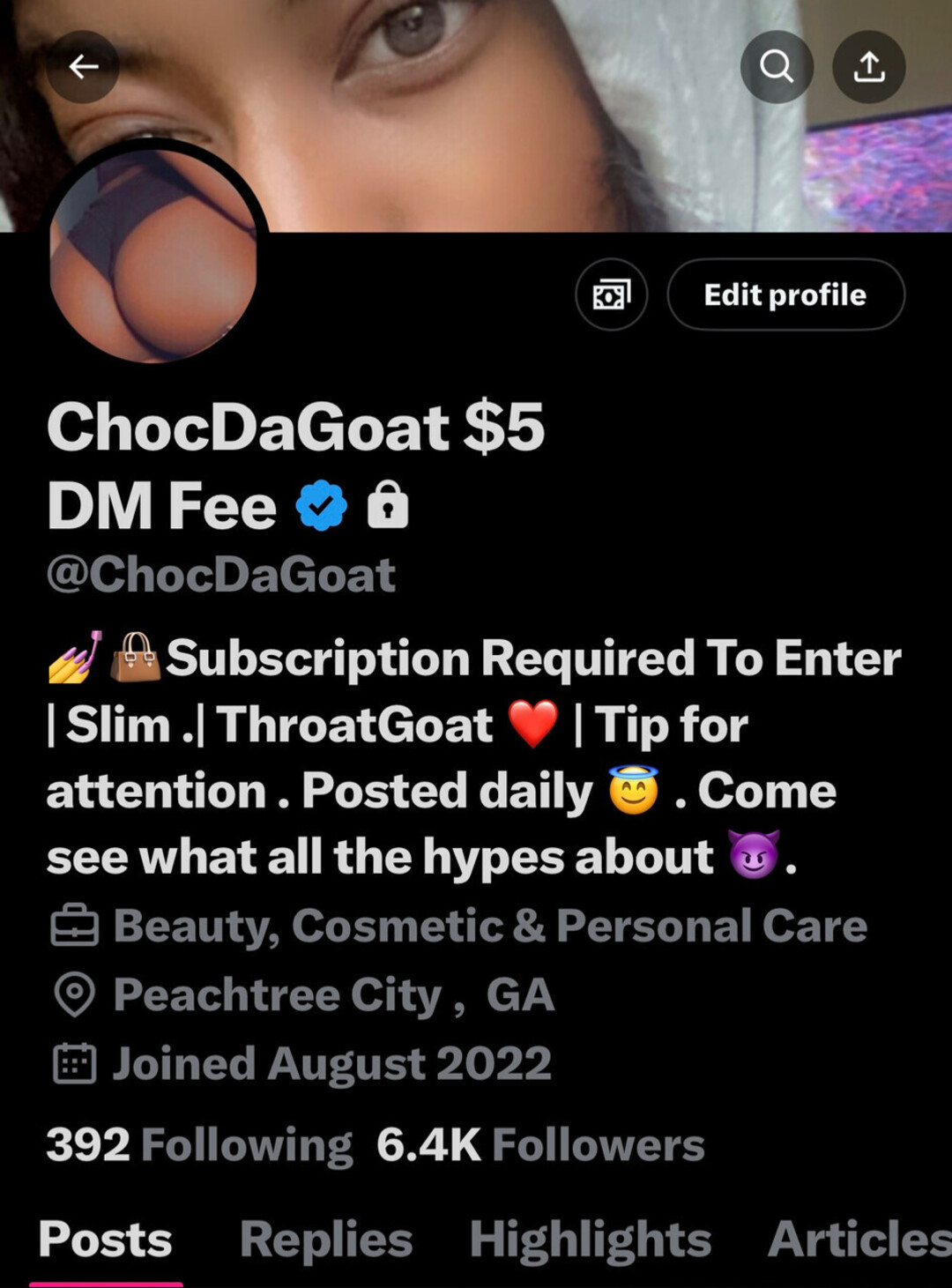The width and height of the screenshot is (952, 1288).
Task: Search this profile's posts
Action: pos(776,66)
